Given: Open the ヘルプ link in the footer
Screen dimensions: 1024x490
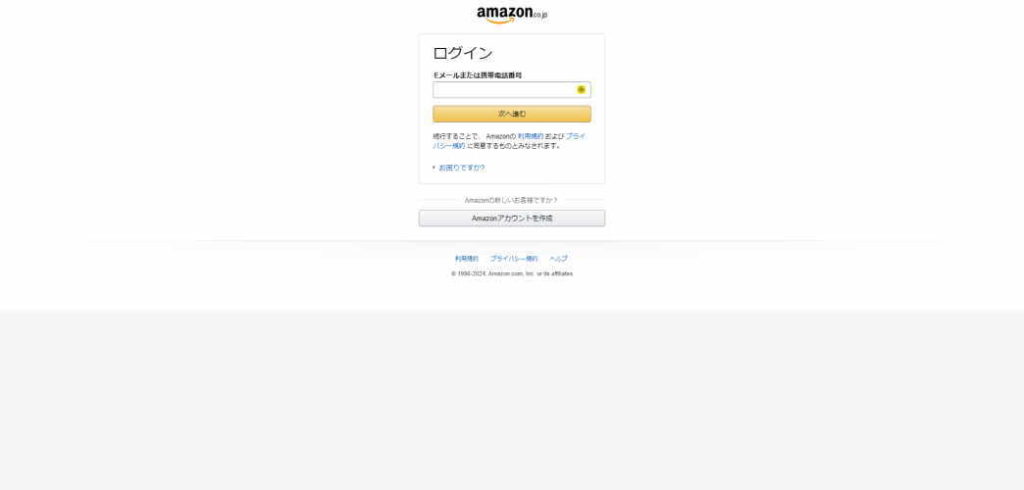Looking at the screenshot, I should (559, 258).
